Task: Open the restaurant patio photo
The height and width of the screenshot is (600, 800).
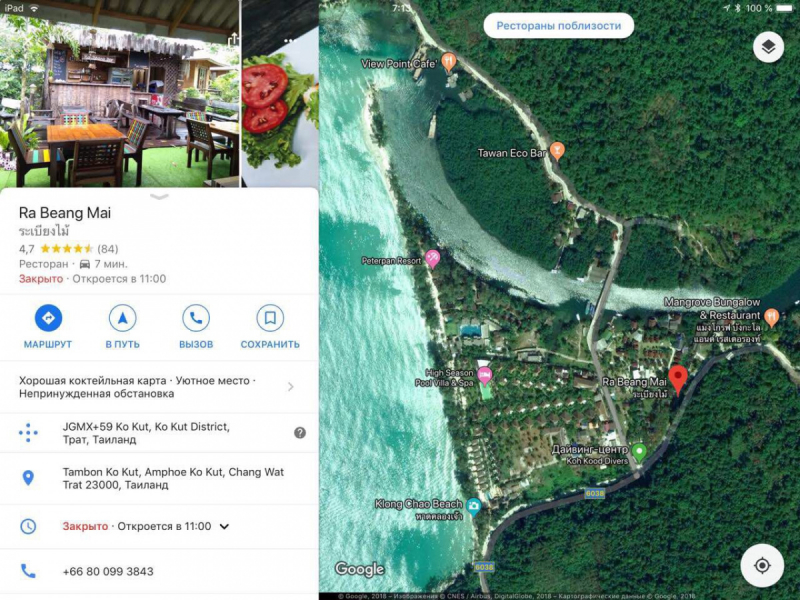Action: [118, 93]
